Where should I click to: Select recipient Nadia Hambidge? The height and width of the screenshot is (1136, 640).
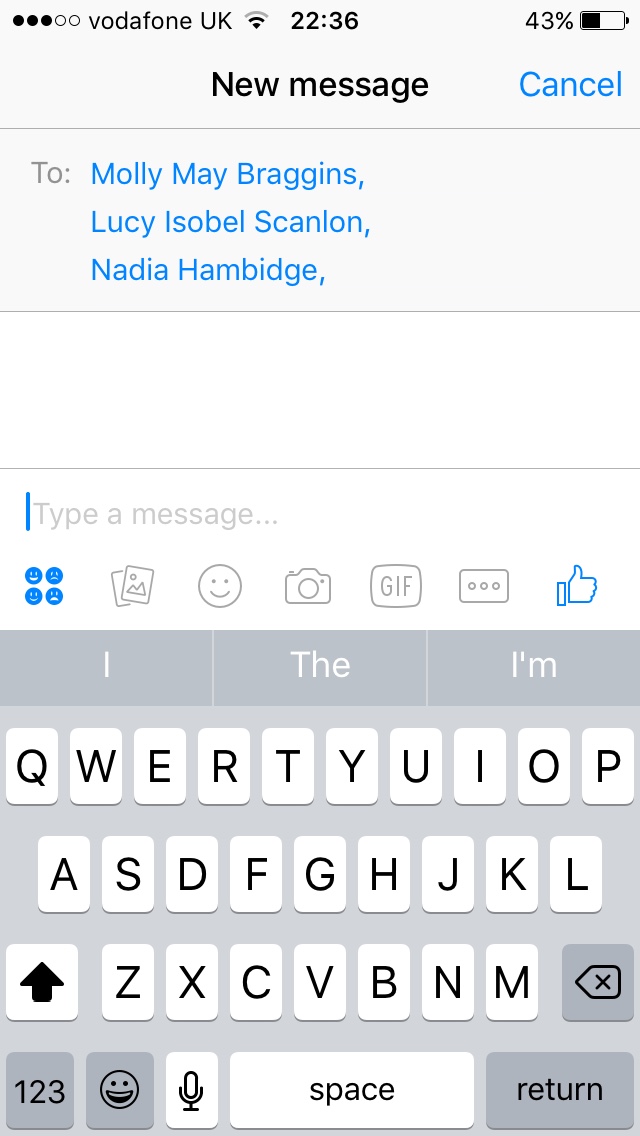coord(206,269)
